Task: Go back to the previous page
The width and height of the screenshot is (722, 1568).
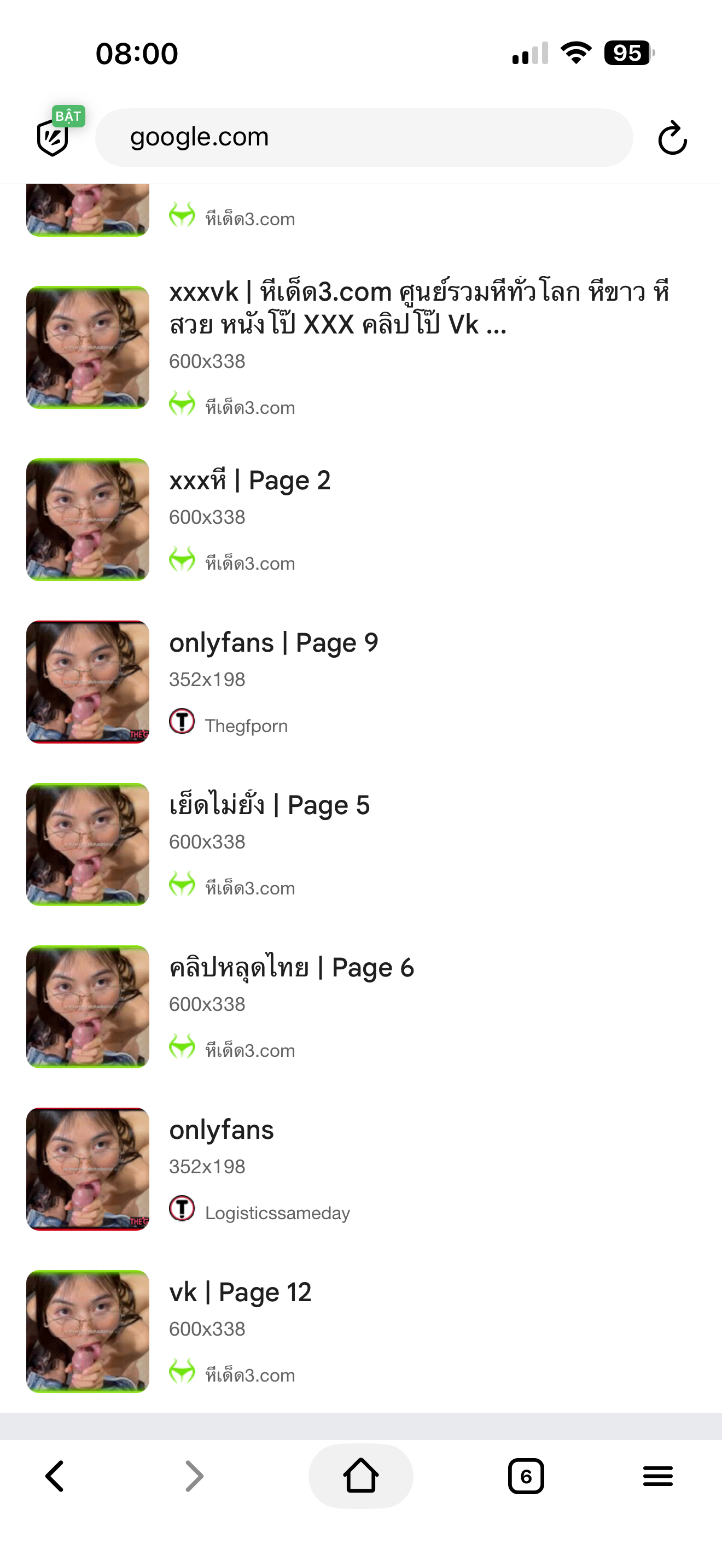Action: [55, 1476]
